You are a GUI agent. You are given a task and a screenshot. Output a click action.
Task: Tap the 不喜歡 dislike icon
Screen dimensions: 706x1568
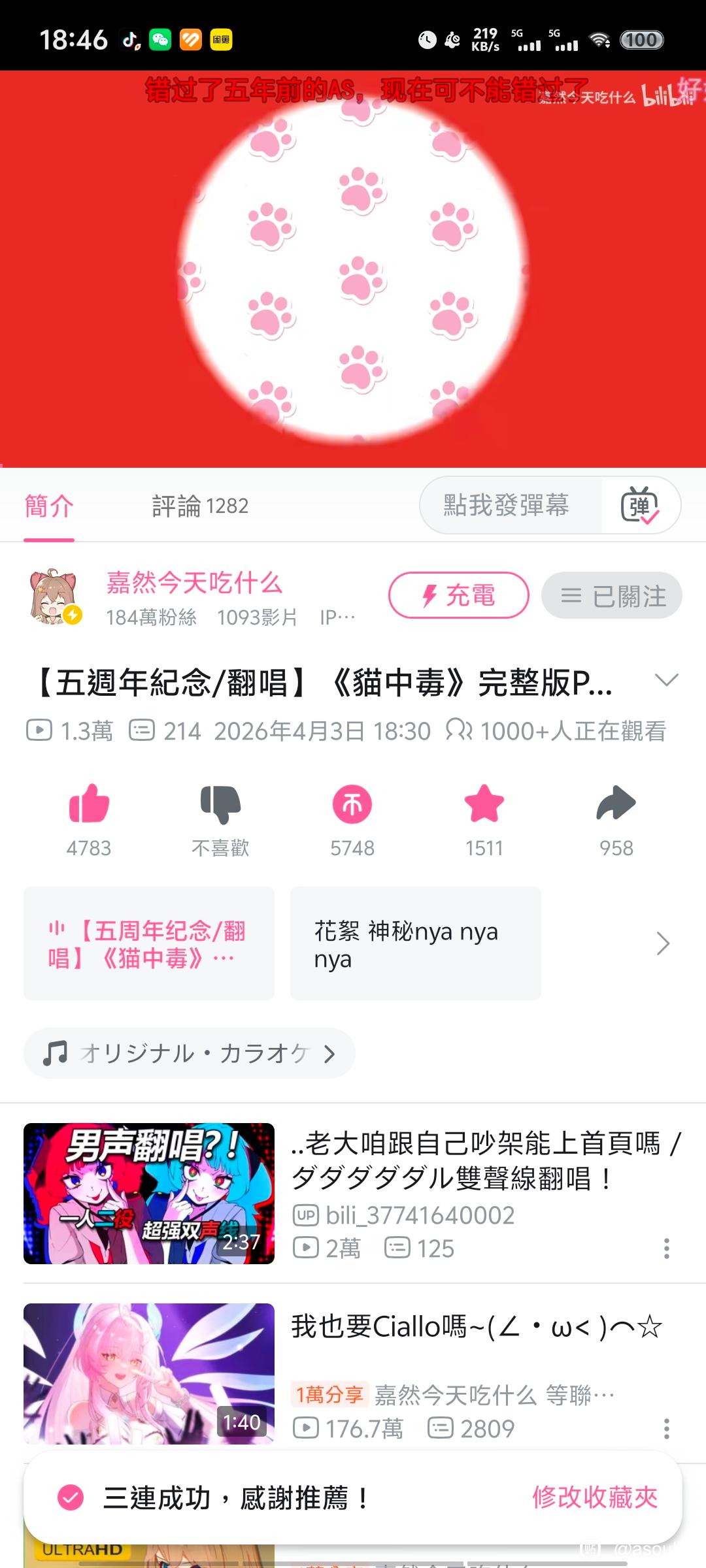[220, 804]
